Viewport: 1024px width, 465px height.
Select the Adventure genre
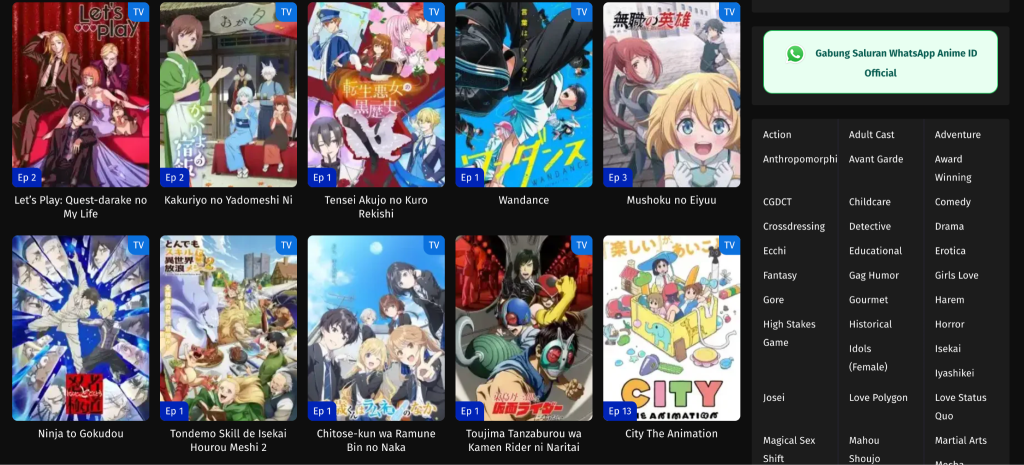957,135
